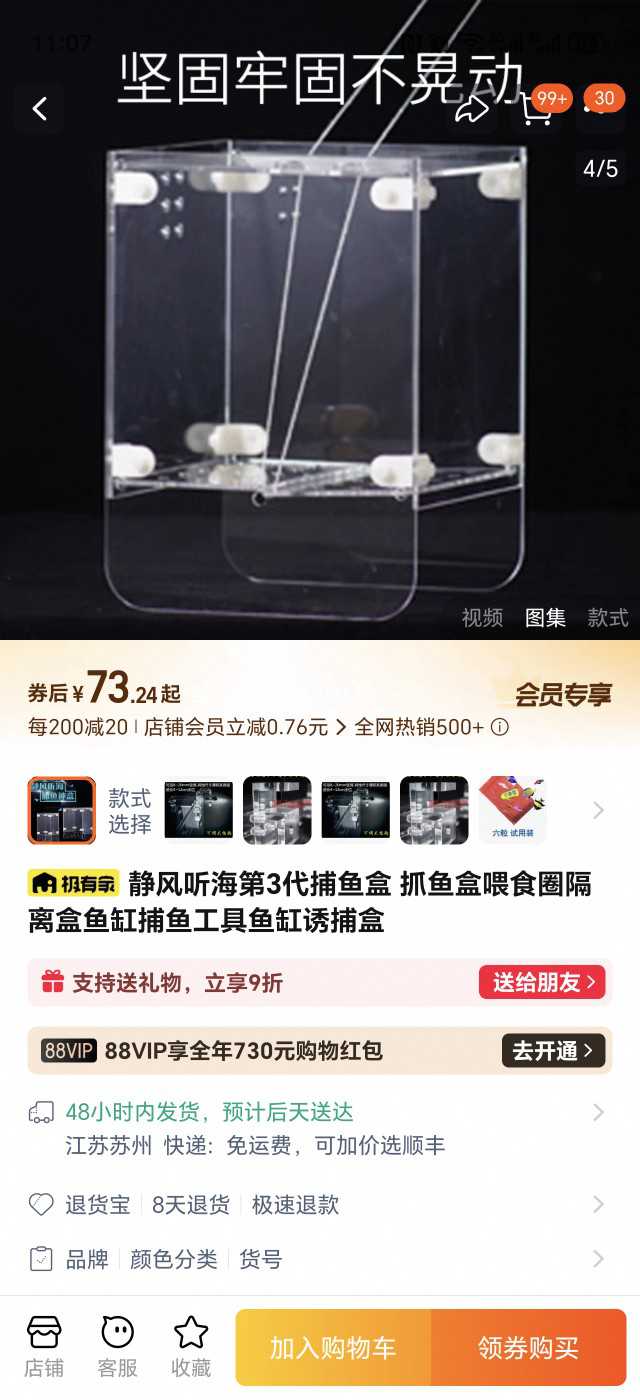Switch to the 图集 tab
This screenshot has width=640, height=1400.
coord(545,618)
